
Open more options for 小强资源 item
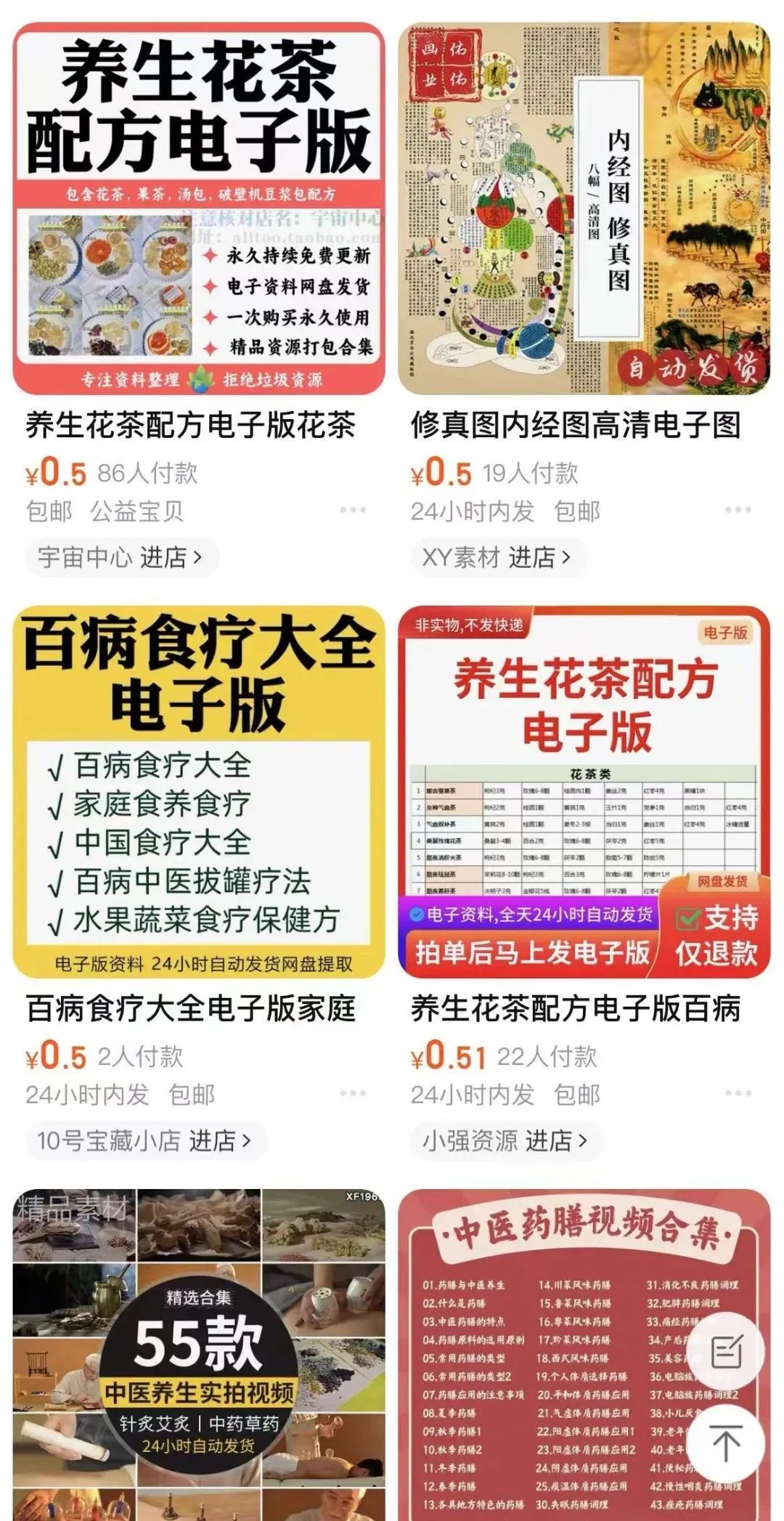(738, 1093)
